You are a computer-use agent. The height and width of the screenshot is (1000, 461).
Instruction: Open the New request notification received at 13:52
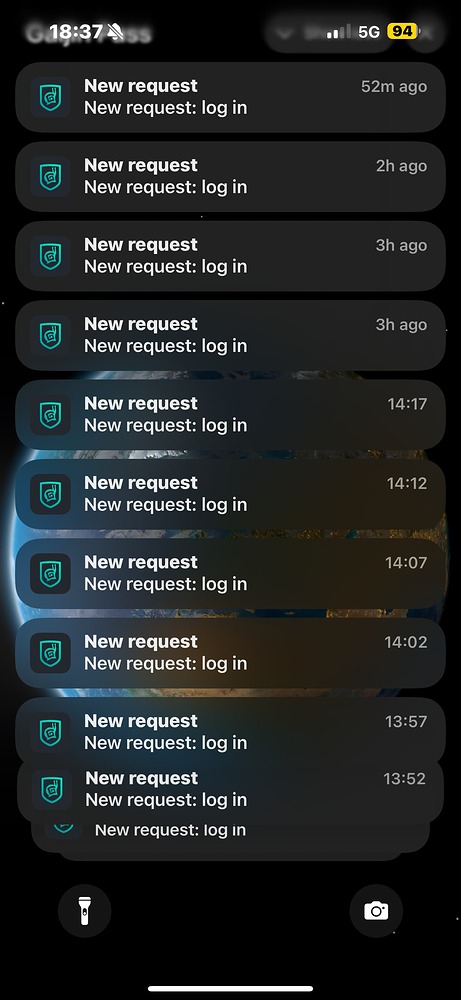(230, 790)
